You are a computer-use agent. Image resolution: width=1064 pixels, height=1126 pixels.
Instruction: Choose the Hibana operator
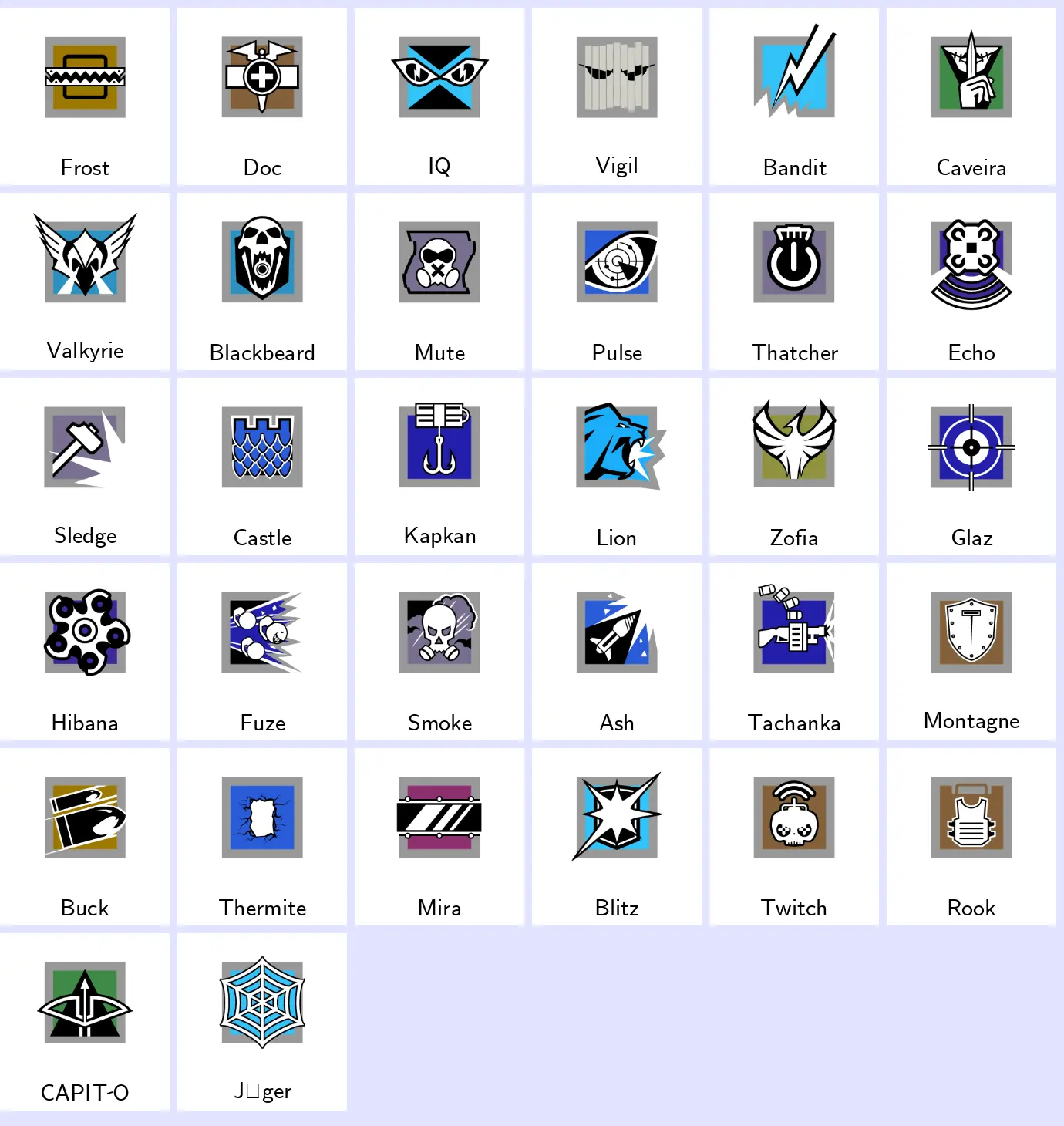tap(85, 652)
